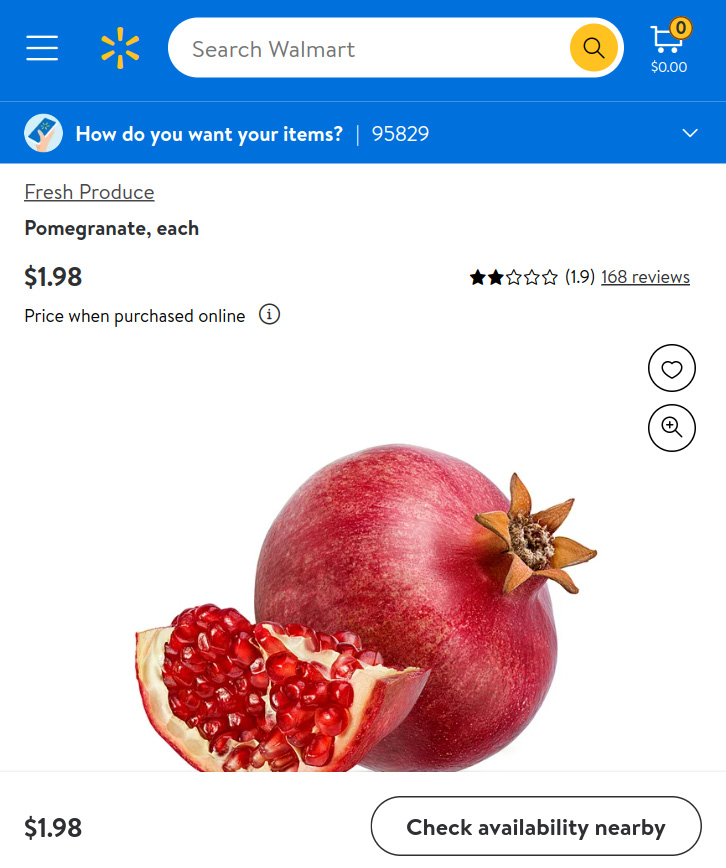
Task: Click the Walmart spark logo
Action: pyautogui.click(x=119, y=47)
